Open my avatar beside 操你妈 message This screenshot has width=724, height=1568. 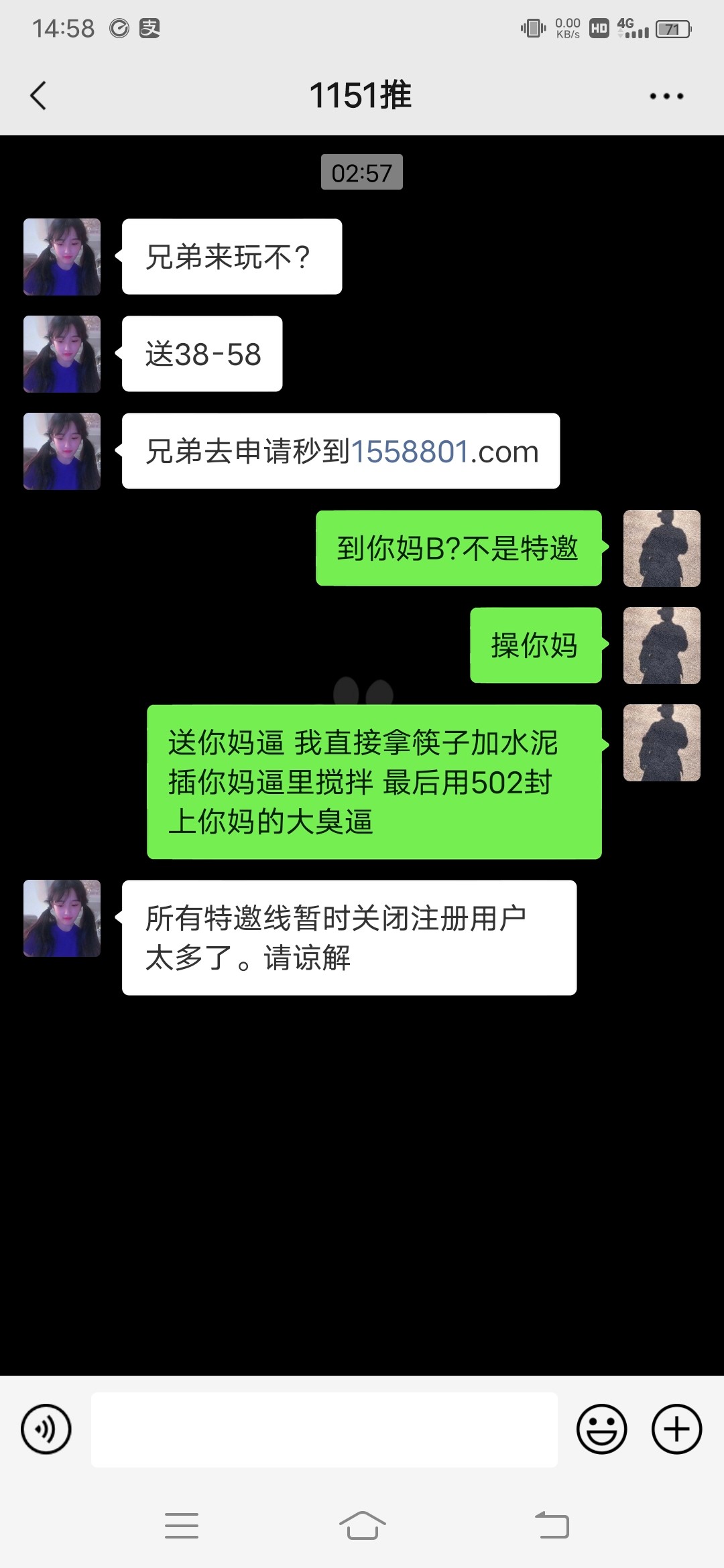click(662, 646)
